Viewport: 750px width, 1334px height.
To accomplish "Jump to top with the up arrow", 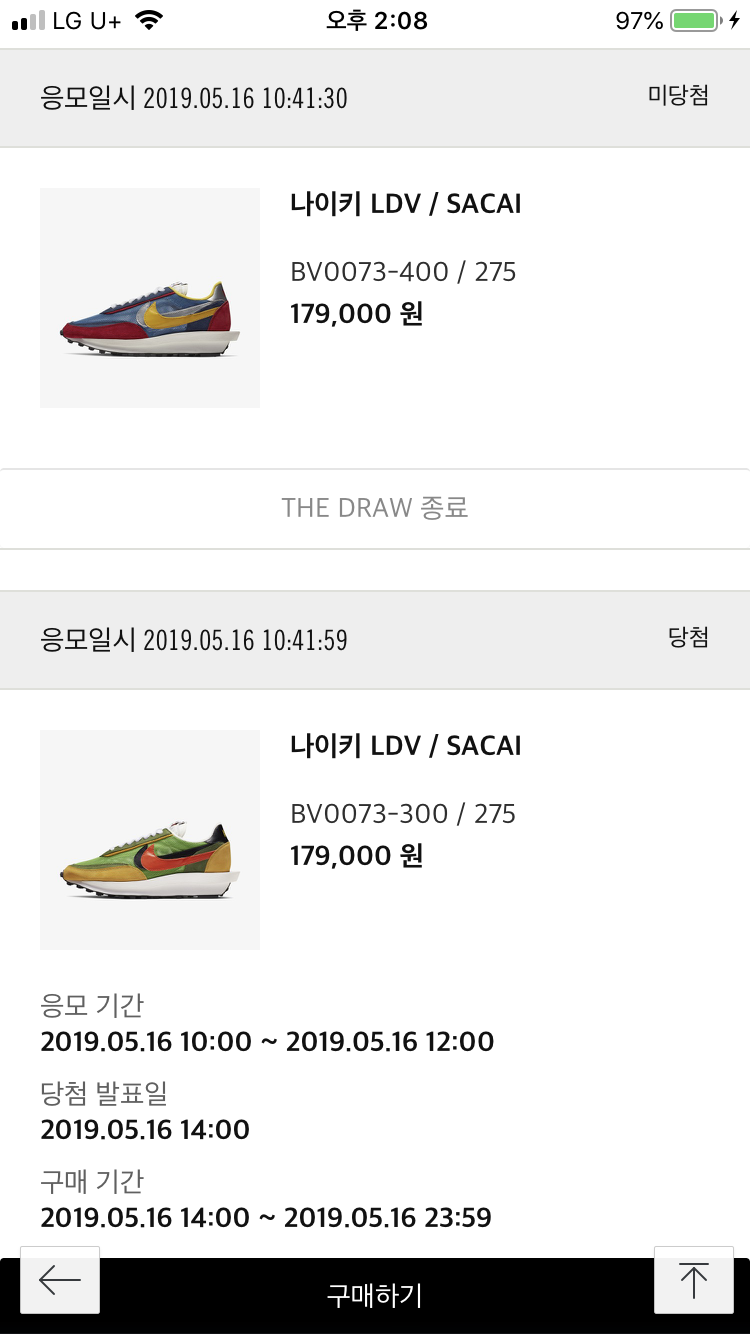I will pos(693,1280).
